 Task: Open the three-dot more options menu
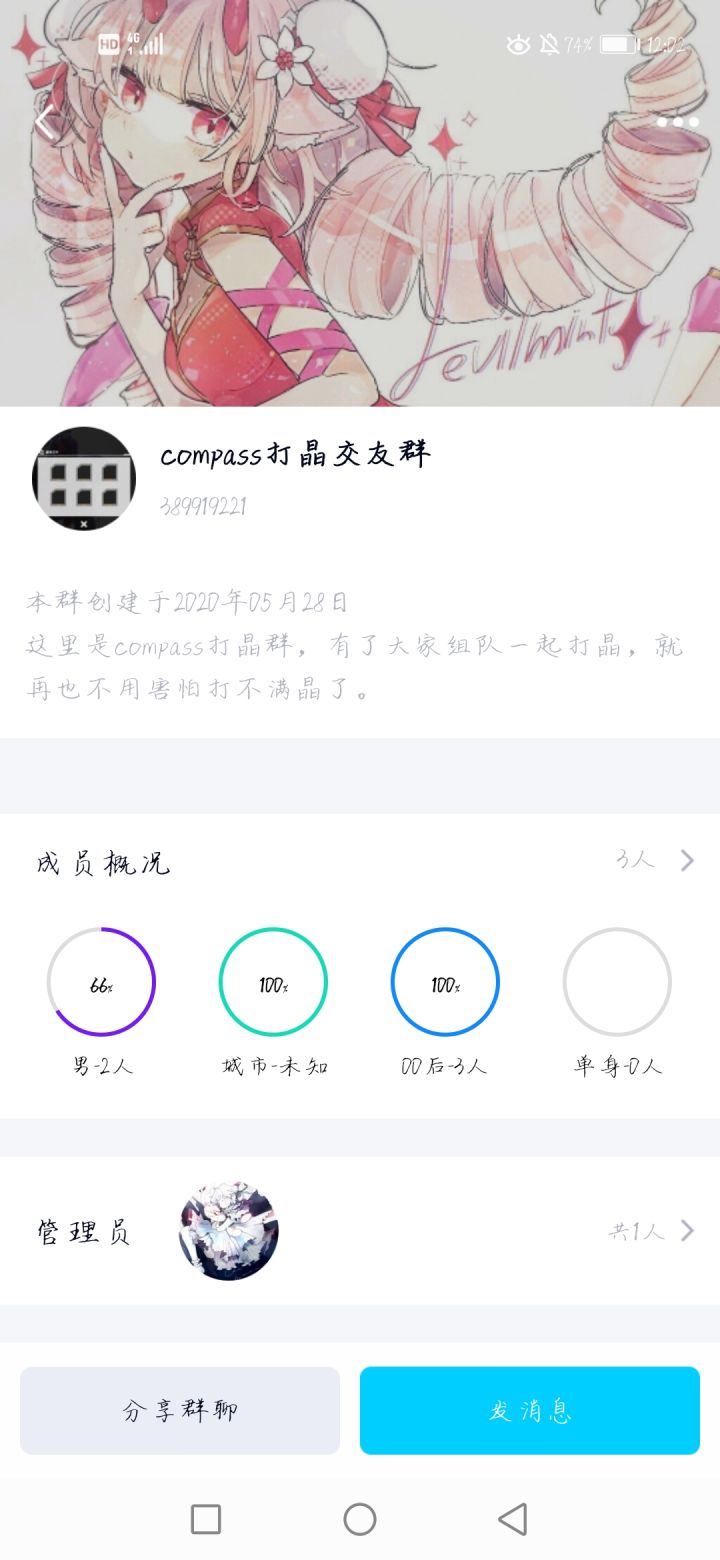676,120
